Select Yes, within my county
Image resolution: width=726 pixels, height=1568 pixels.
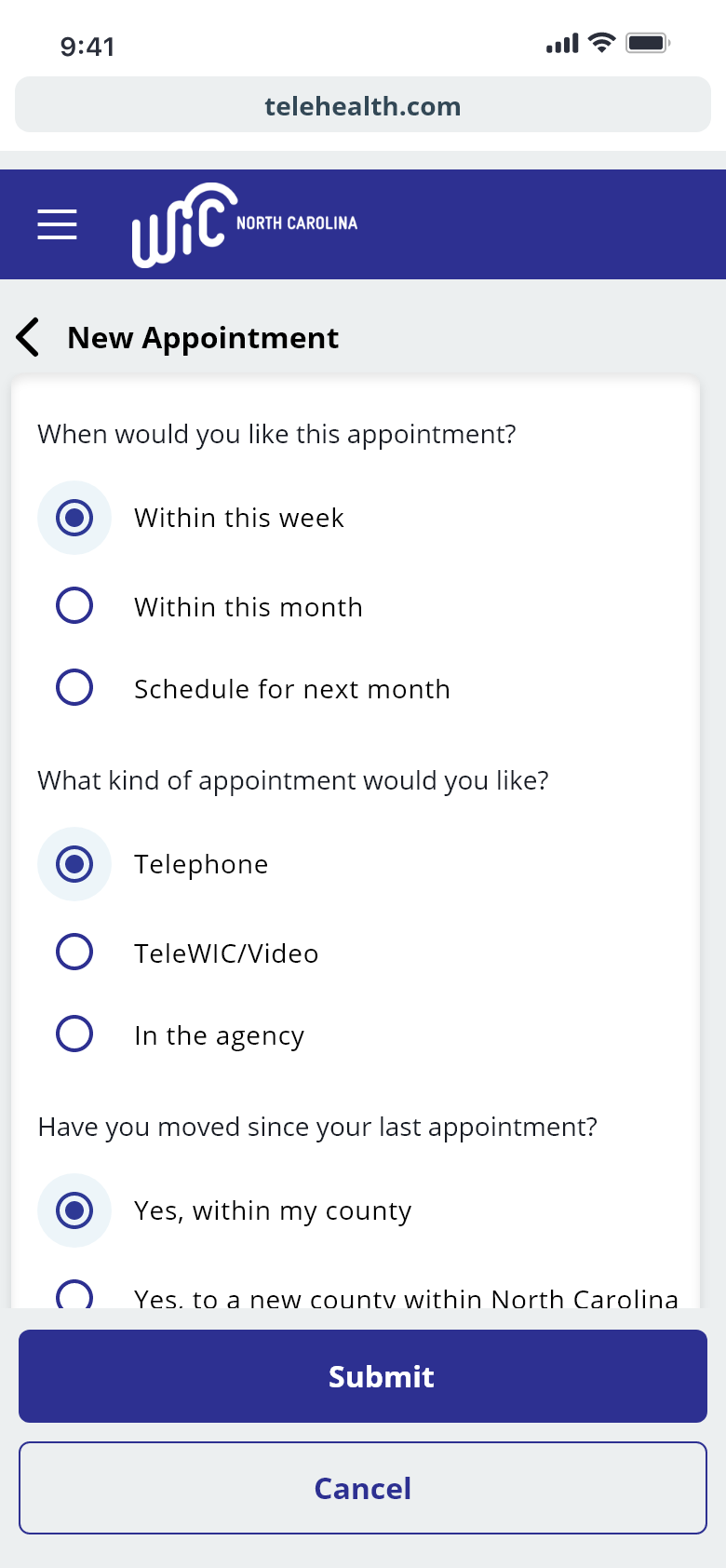coord(74,1210)
